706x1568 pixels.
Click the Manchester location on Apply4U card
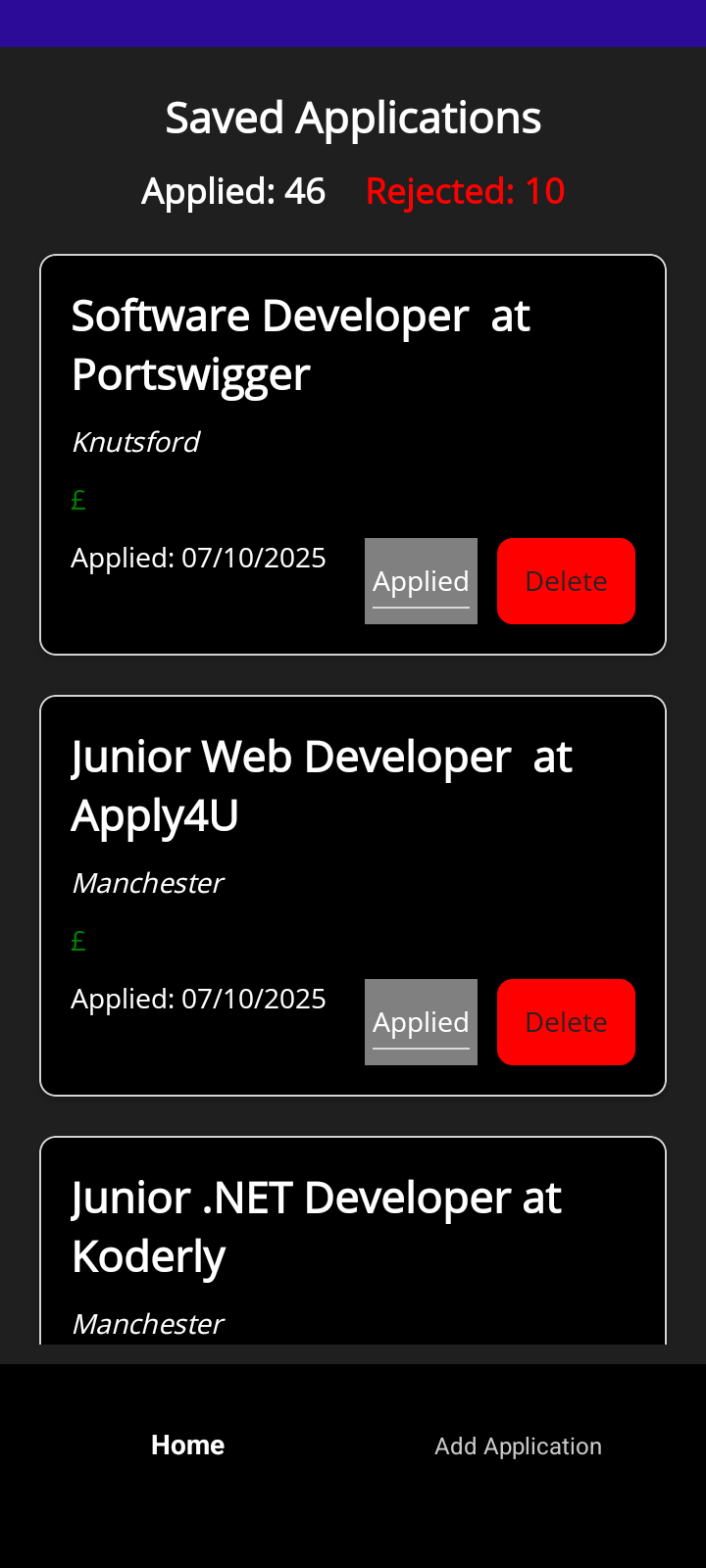147,883
